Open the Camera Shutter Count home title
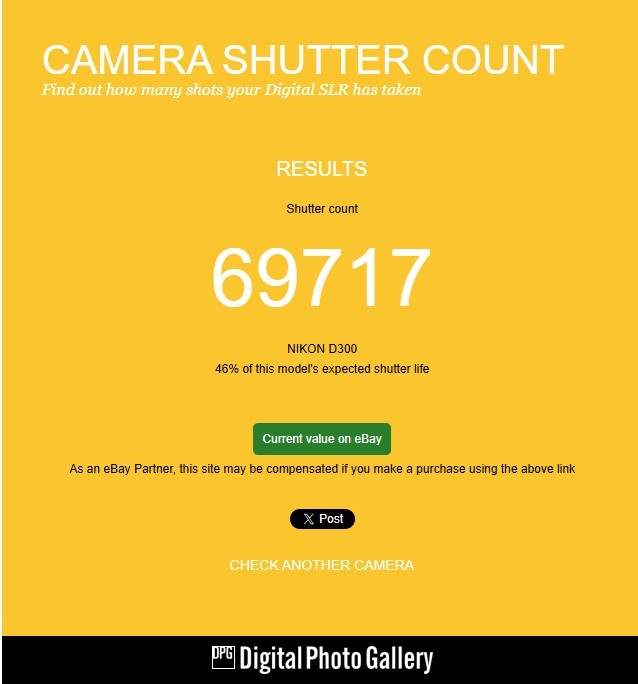The image size is (638, 684). coord(302,60)
